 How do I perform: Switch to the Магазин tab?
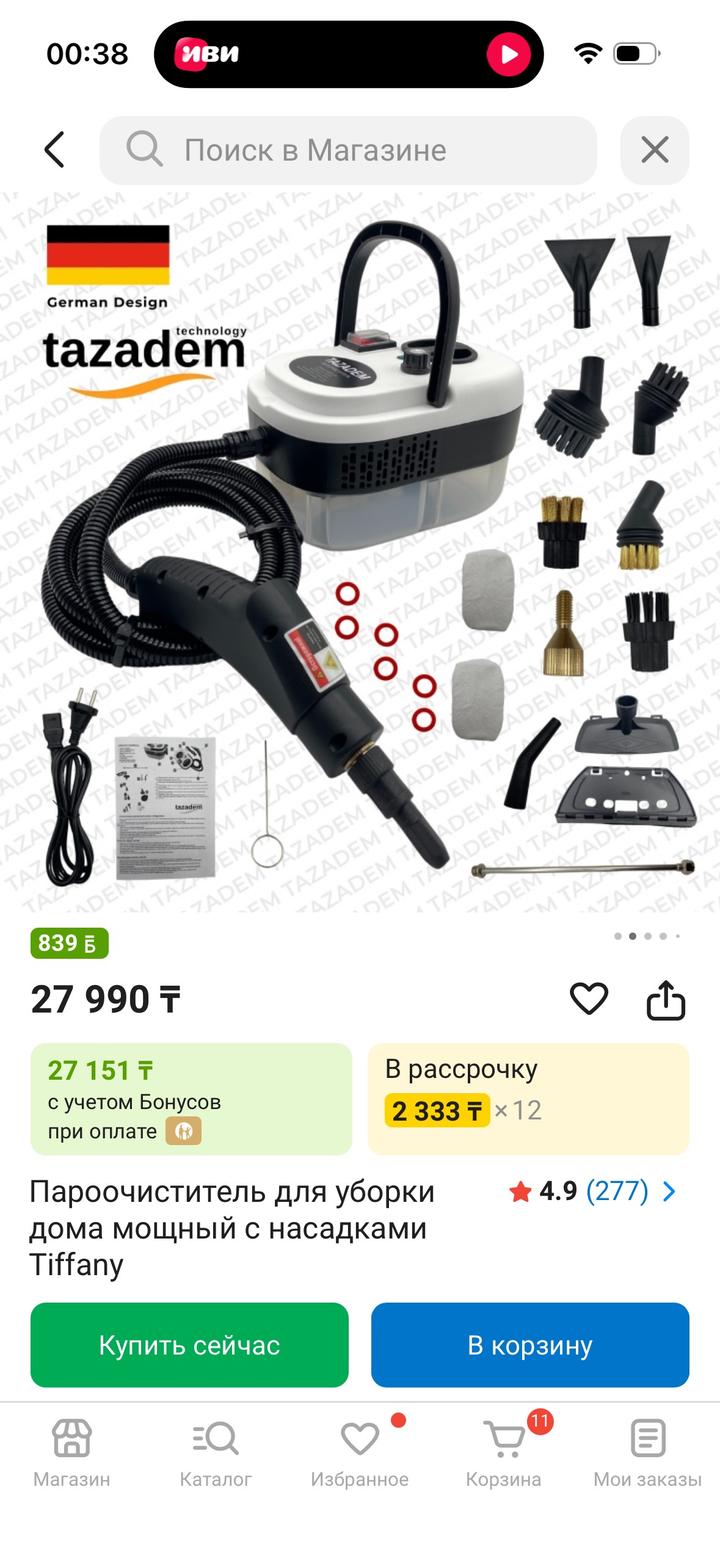[72, 1453]
